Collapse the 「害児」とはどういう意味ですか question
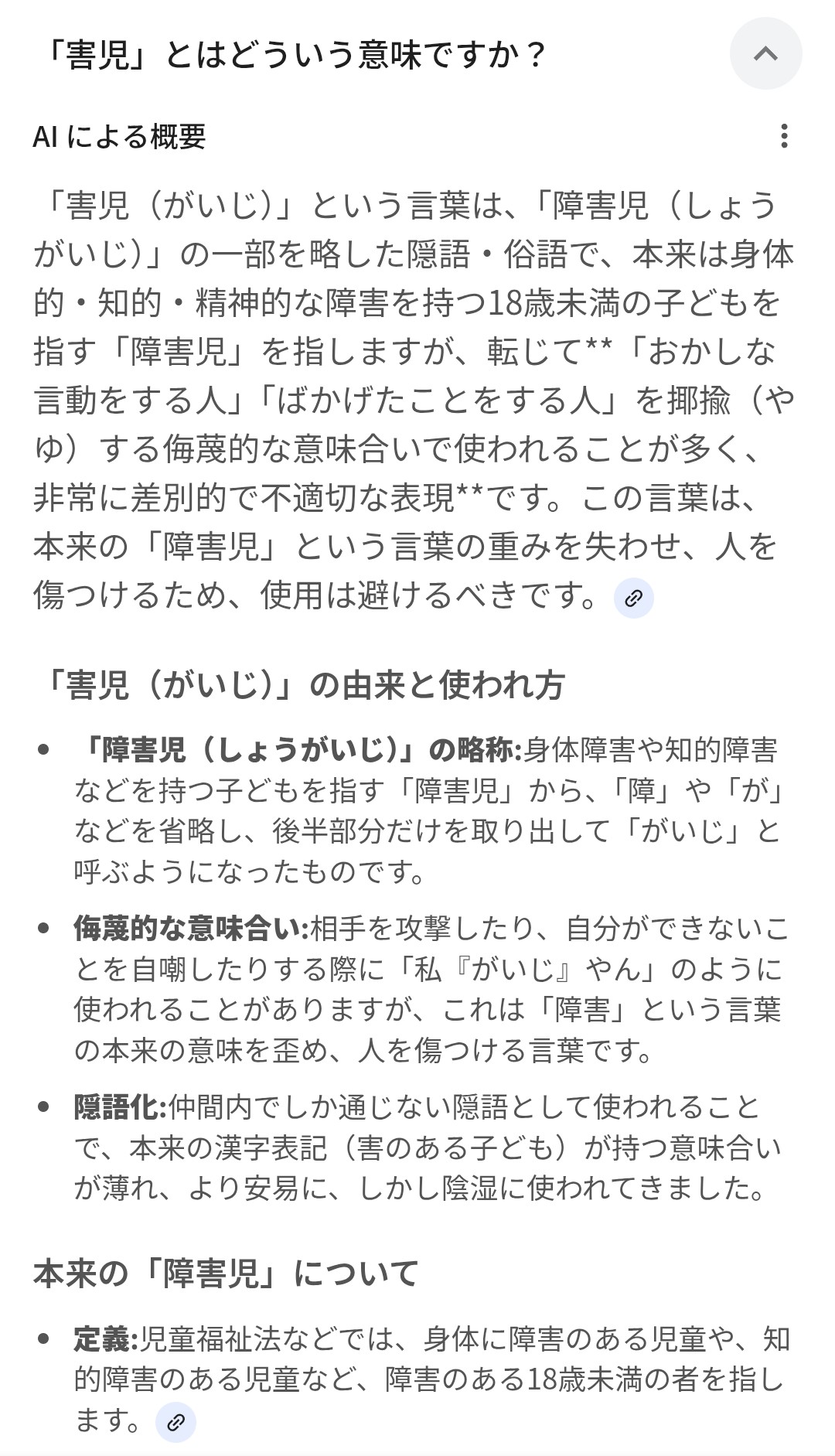Viewport: 835px width, 1456px height. tap(765, 53)
